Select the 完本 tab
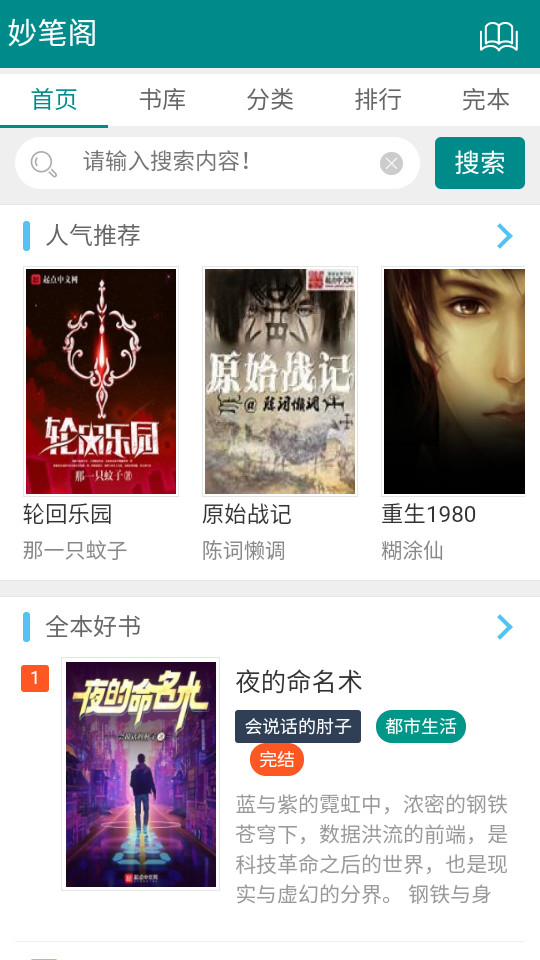Viewport: 540px width, 960px height. pyautogui.click(x=486, y=100)
